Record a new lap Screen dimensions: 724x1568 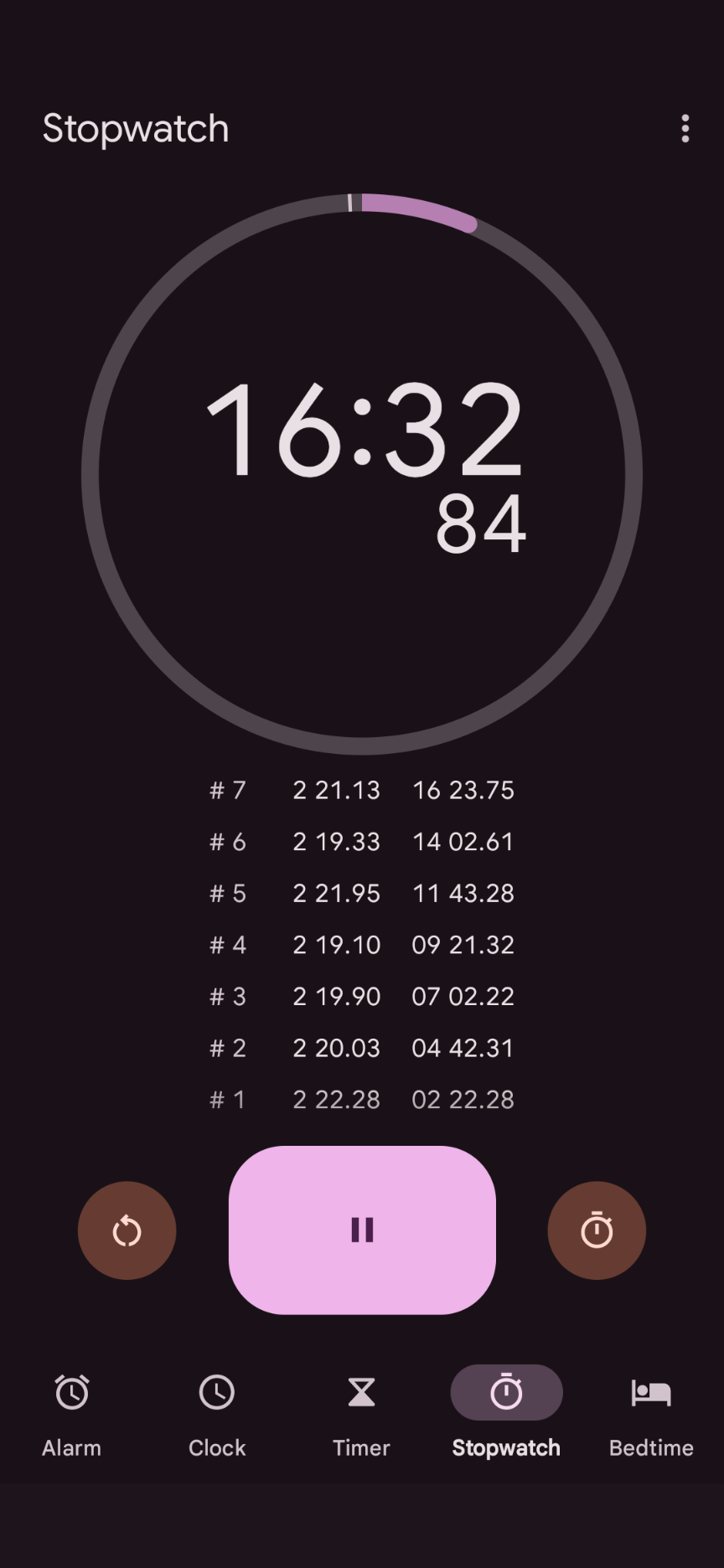[597, 1230]
